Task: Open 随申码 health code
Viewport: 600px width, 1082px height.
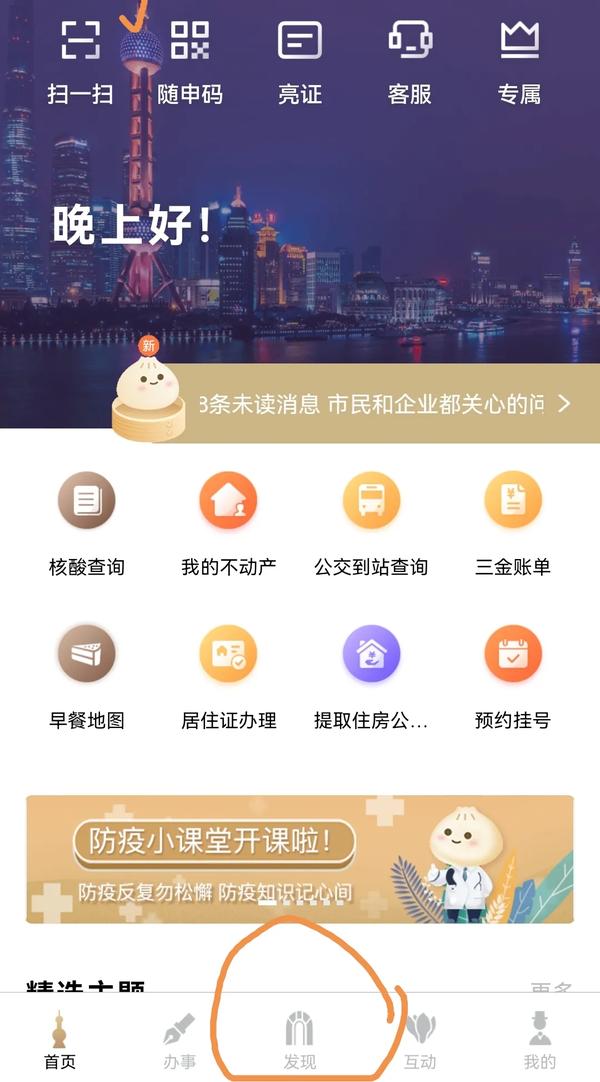Action: click(190, 60)
